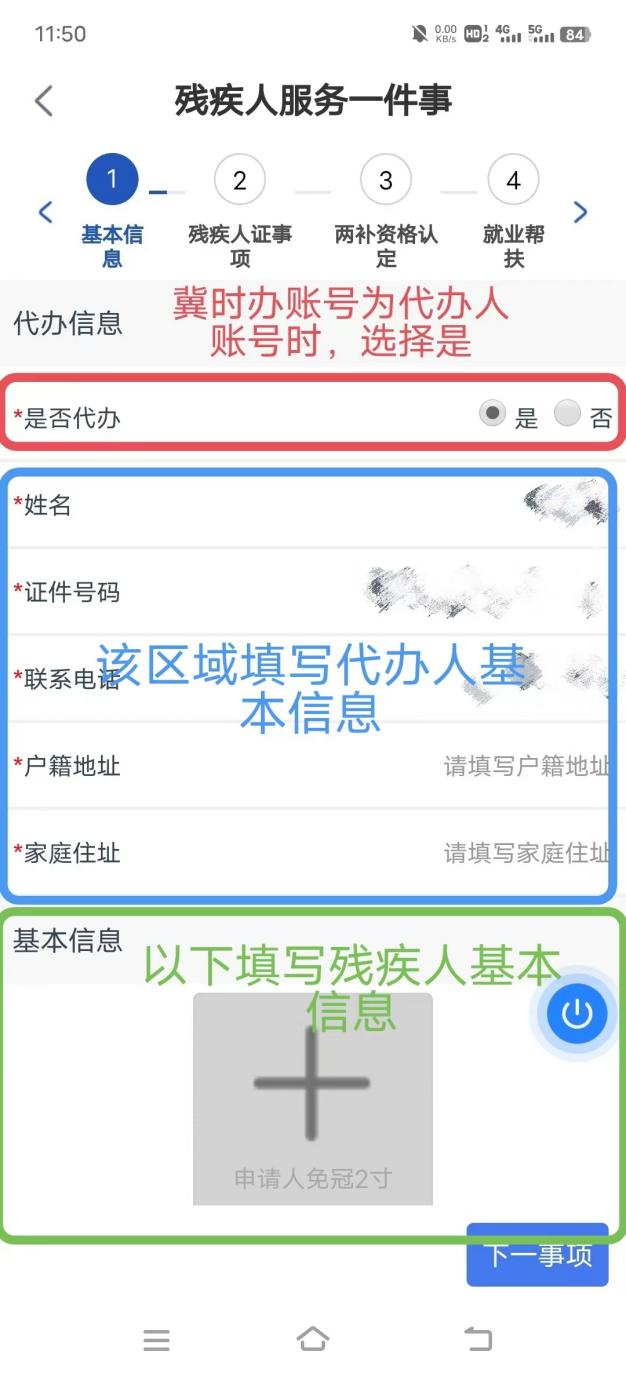626x1377 pixels.
Task: Open step 4 就业帮扶
Action: click(512, 181)
